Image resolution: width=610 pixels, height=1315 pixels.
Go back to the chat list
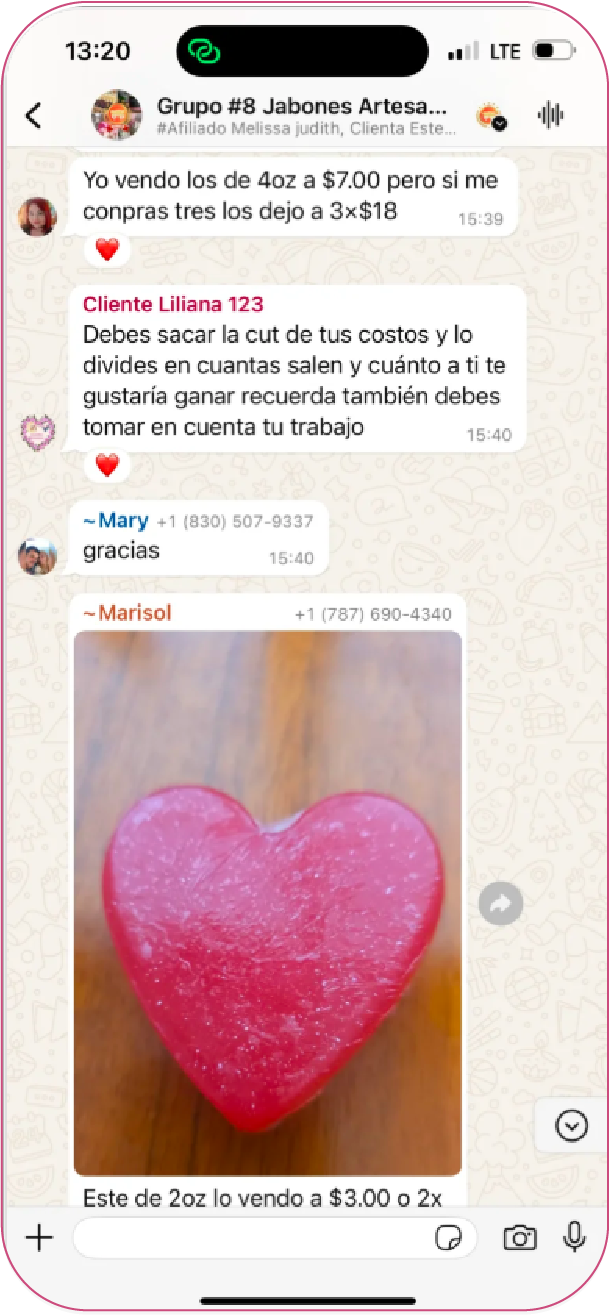[x=34, y=115]
